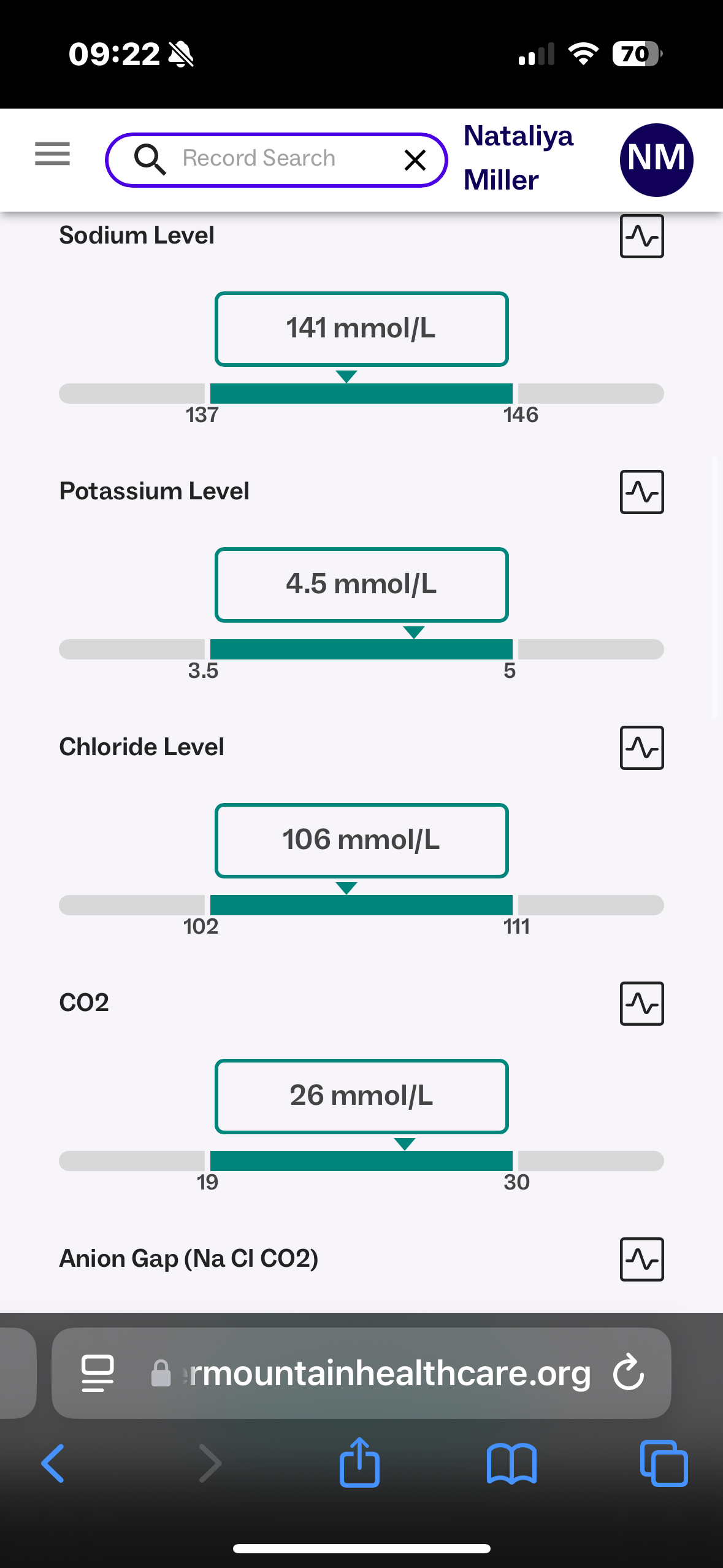723x1568 pixels.
Task: Open the page settings menu in address bar
Action: (x=98, y=1373)
